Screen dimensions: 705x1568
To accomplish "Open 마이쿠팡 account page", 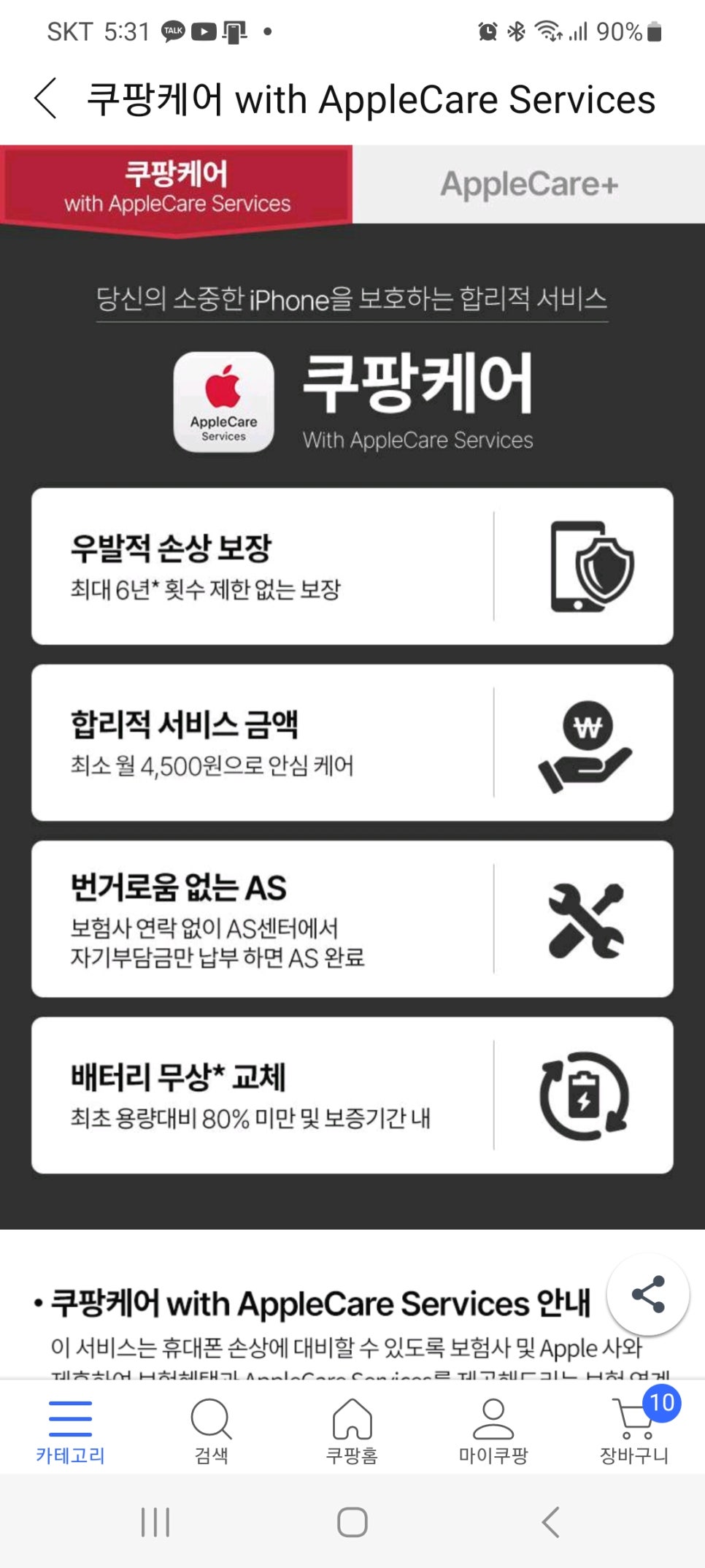I will [x=493, y=1432].
